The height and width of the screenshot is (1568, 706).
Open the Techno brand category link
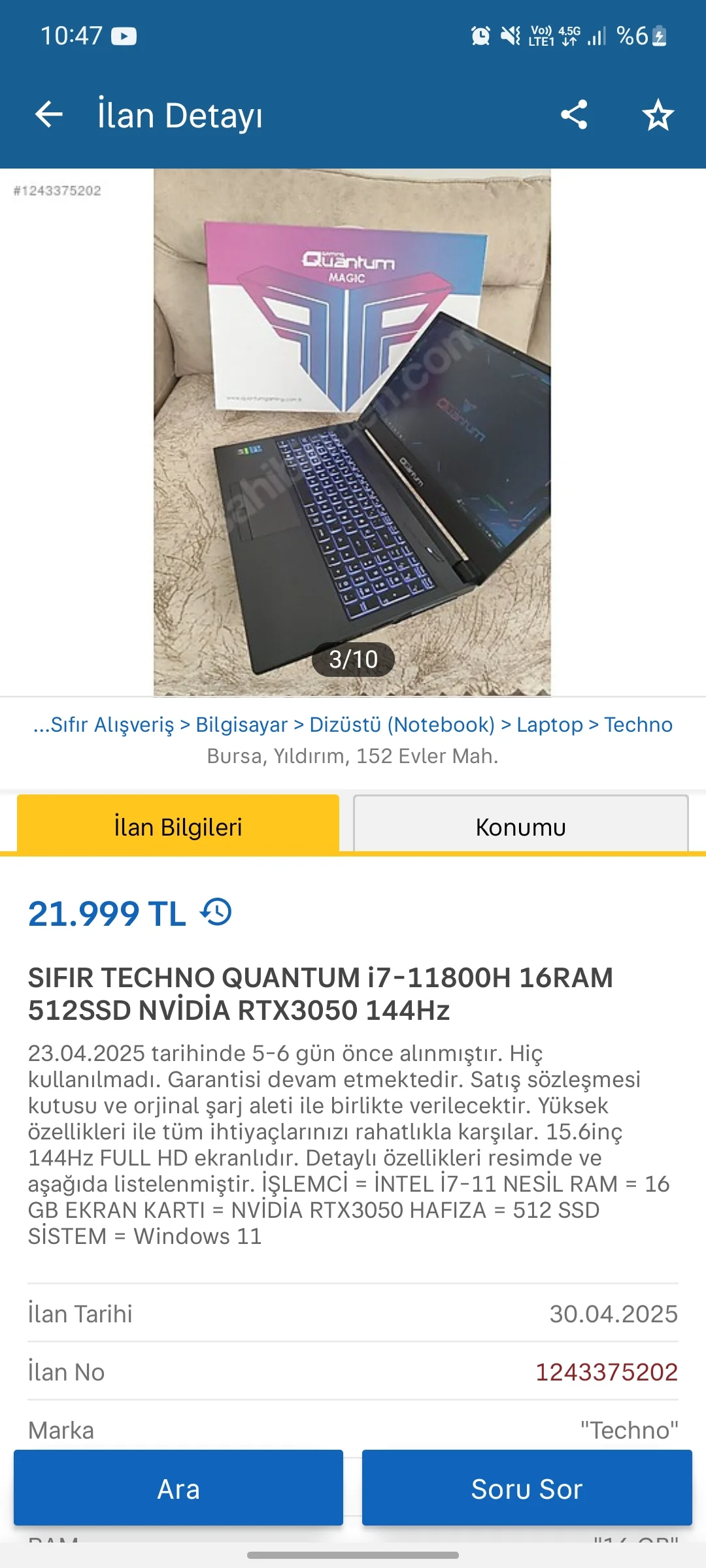pyautogui.click(x=638, y=725)
